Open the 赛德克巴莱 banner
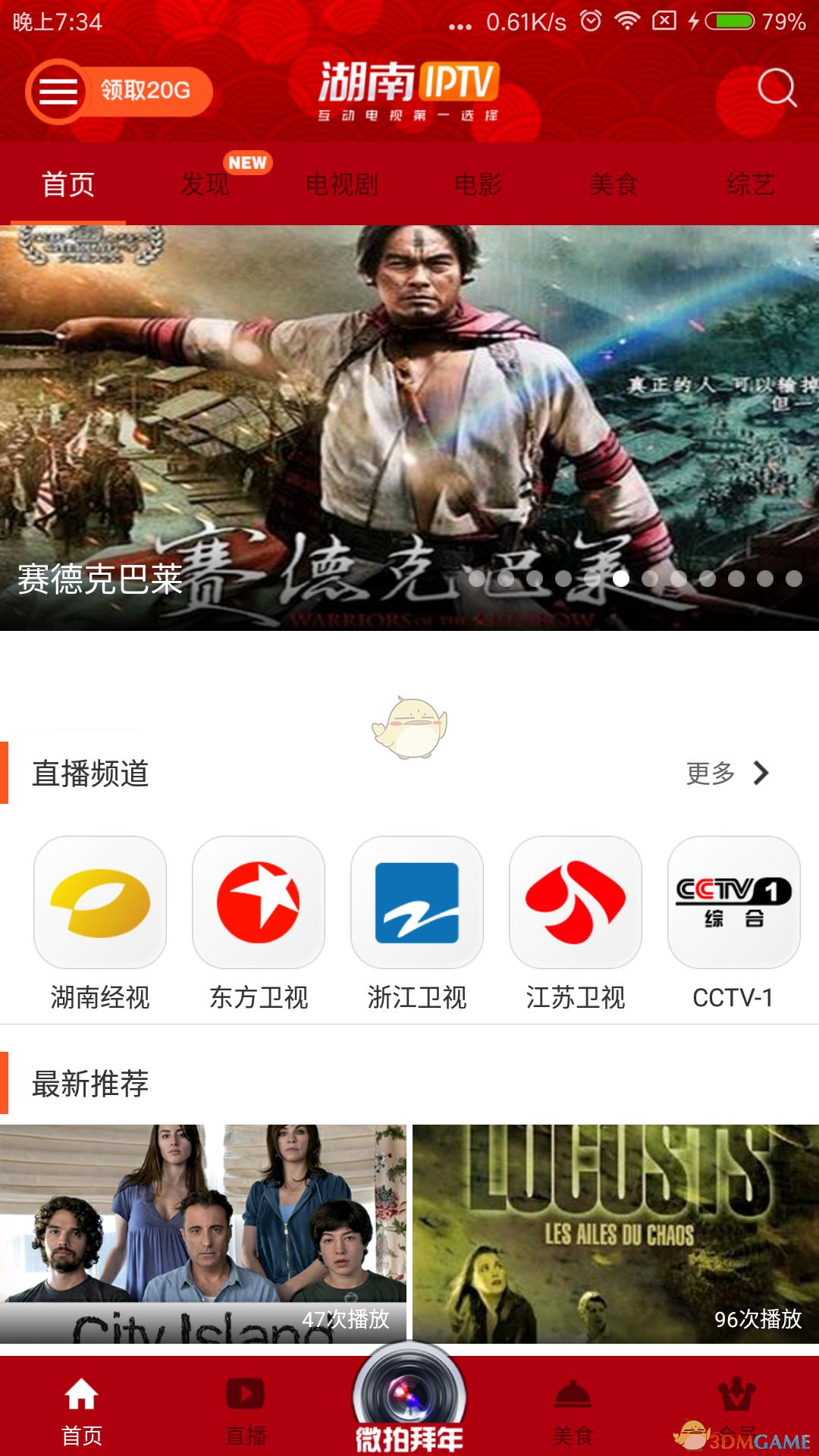The height and width of the screenshot is (1456, 819). [409, 425]
